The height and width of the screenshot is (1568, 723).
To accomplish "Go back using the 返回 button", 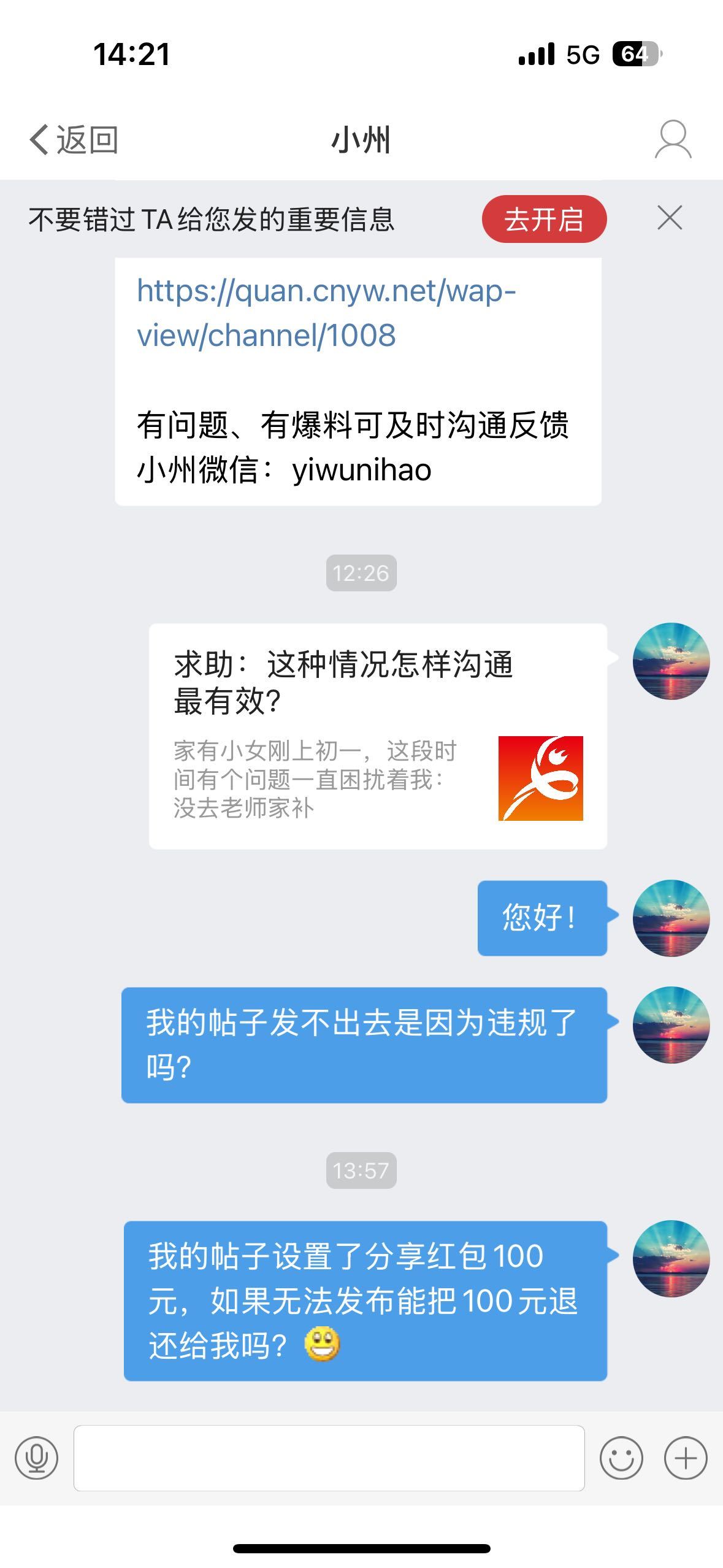I will point(74,140).
